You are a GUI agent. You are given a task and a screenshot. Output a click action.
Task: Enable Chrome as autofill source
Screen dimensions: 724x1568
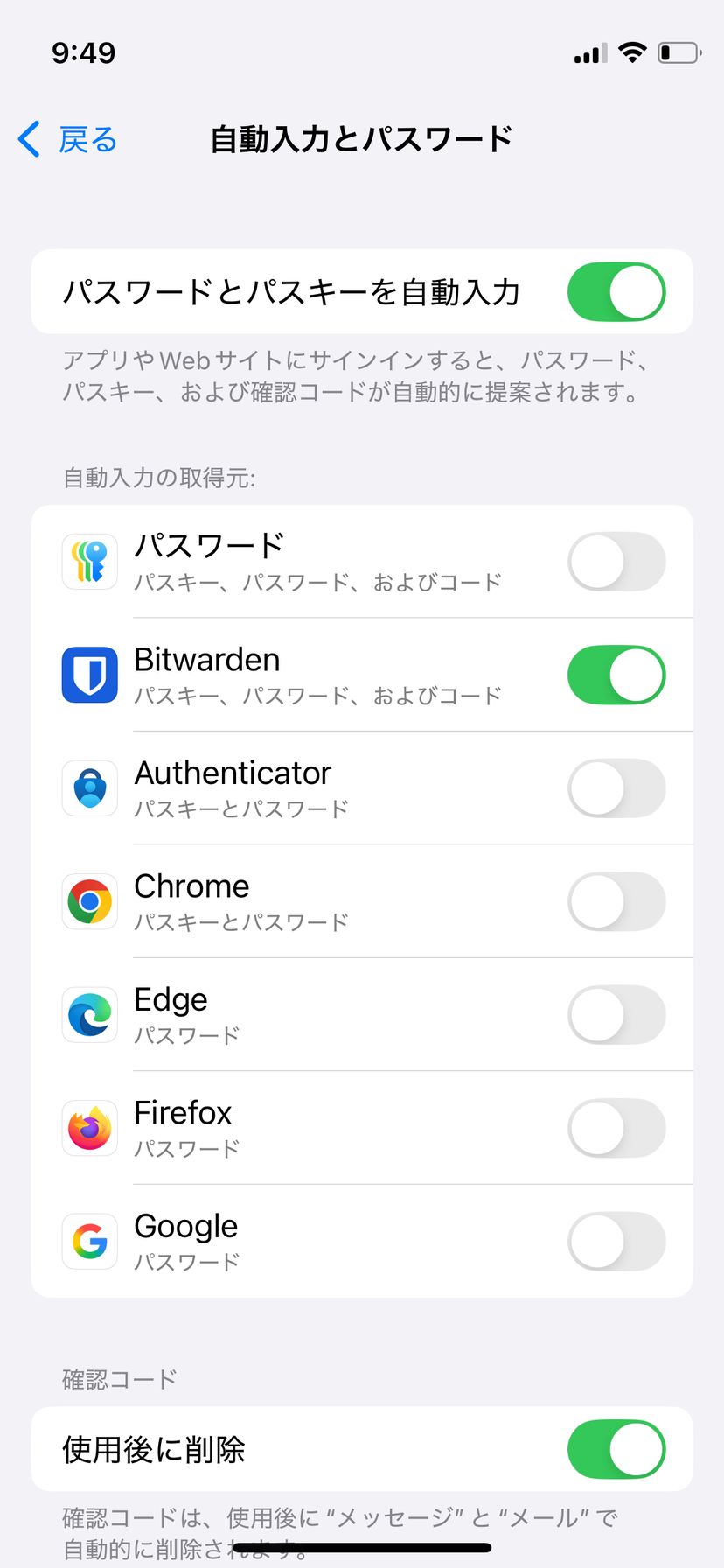tap(616, 901)
